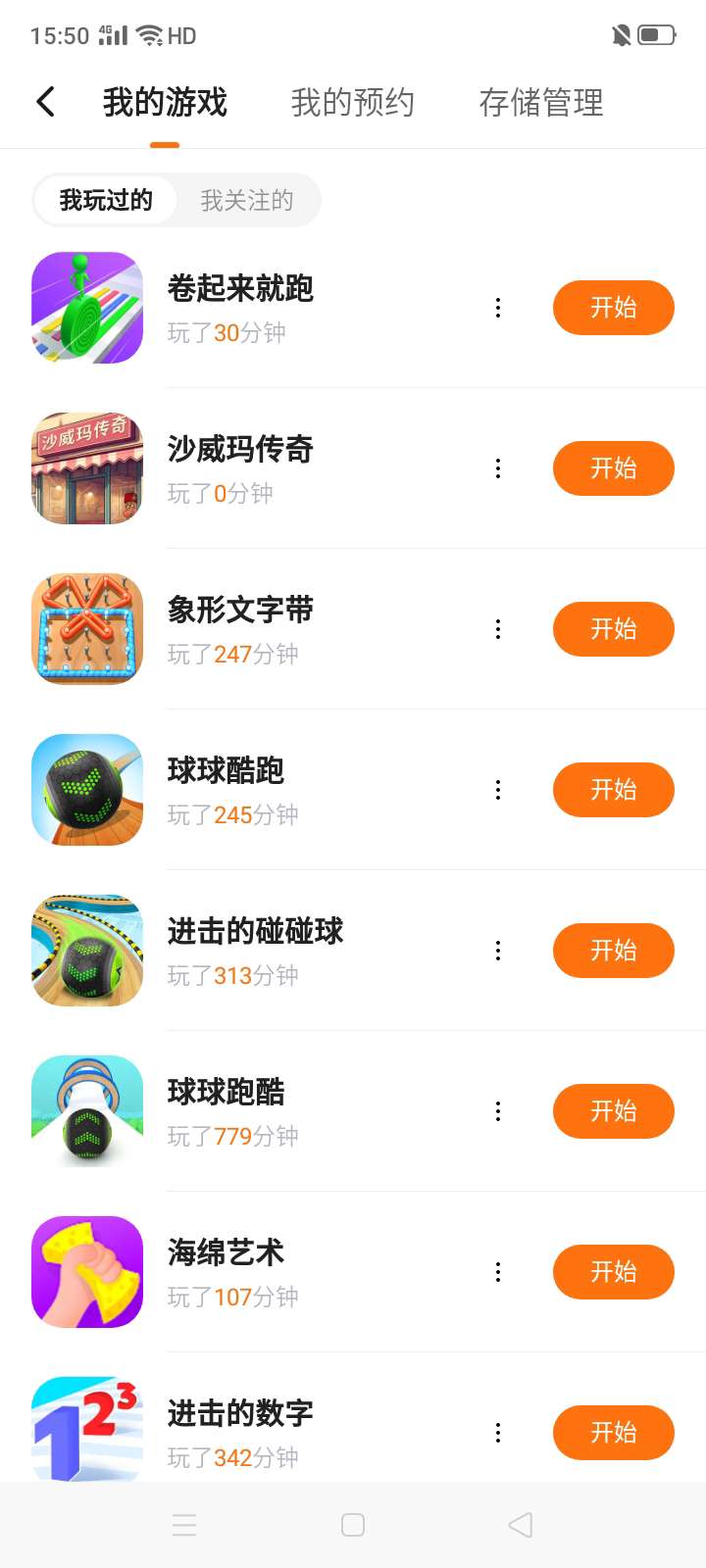Tap 开始 for 沙威玛传奇
The width and height of the screenshot is (706, 1568).
(x=613, y=468)
